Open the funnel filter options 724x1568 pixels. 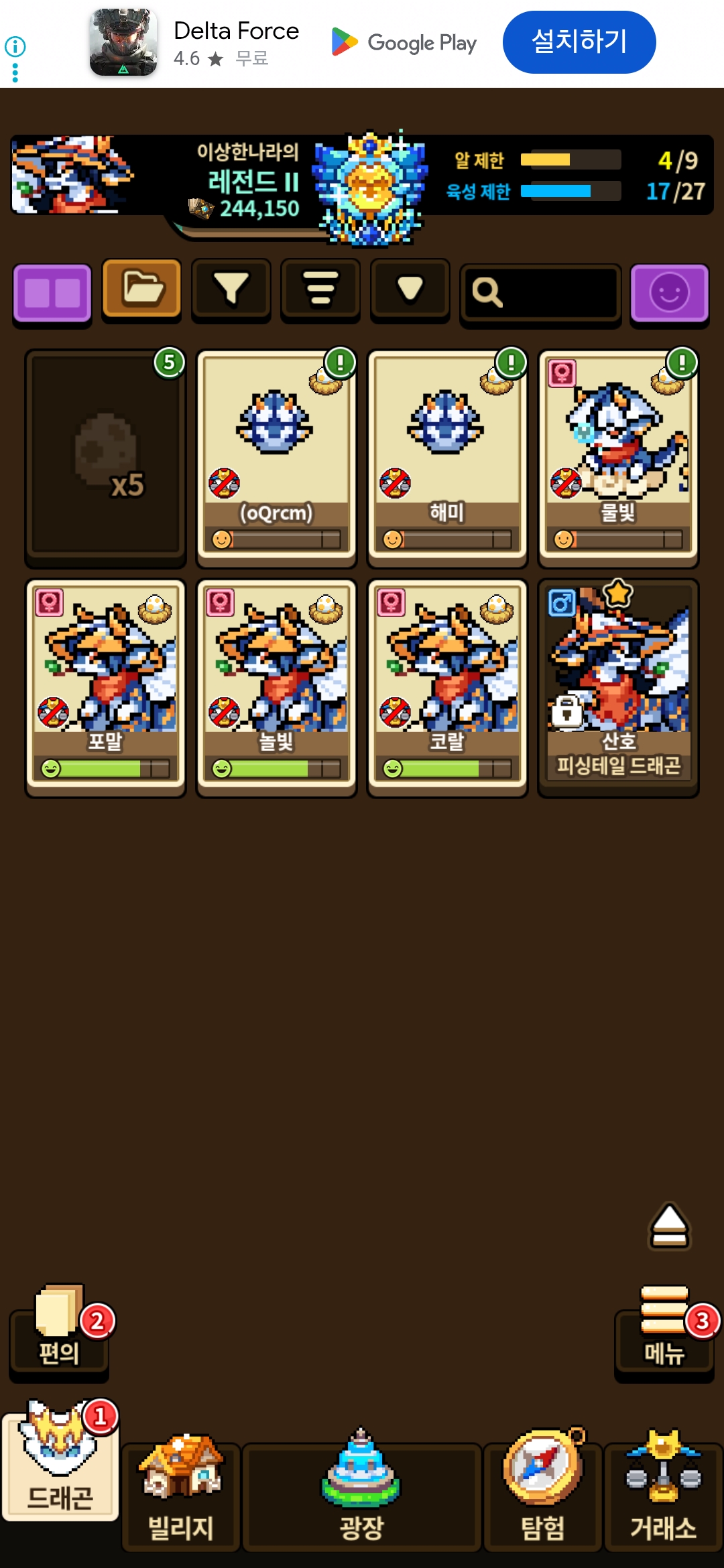[231, 289]
